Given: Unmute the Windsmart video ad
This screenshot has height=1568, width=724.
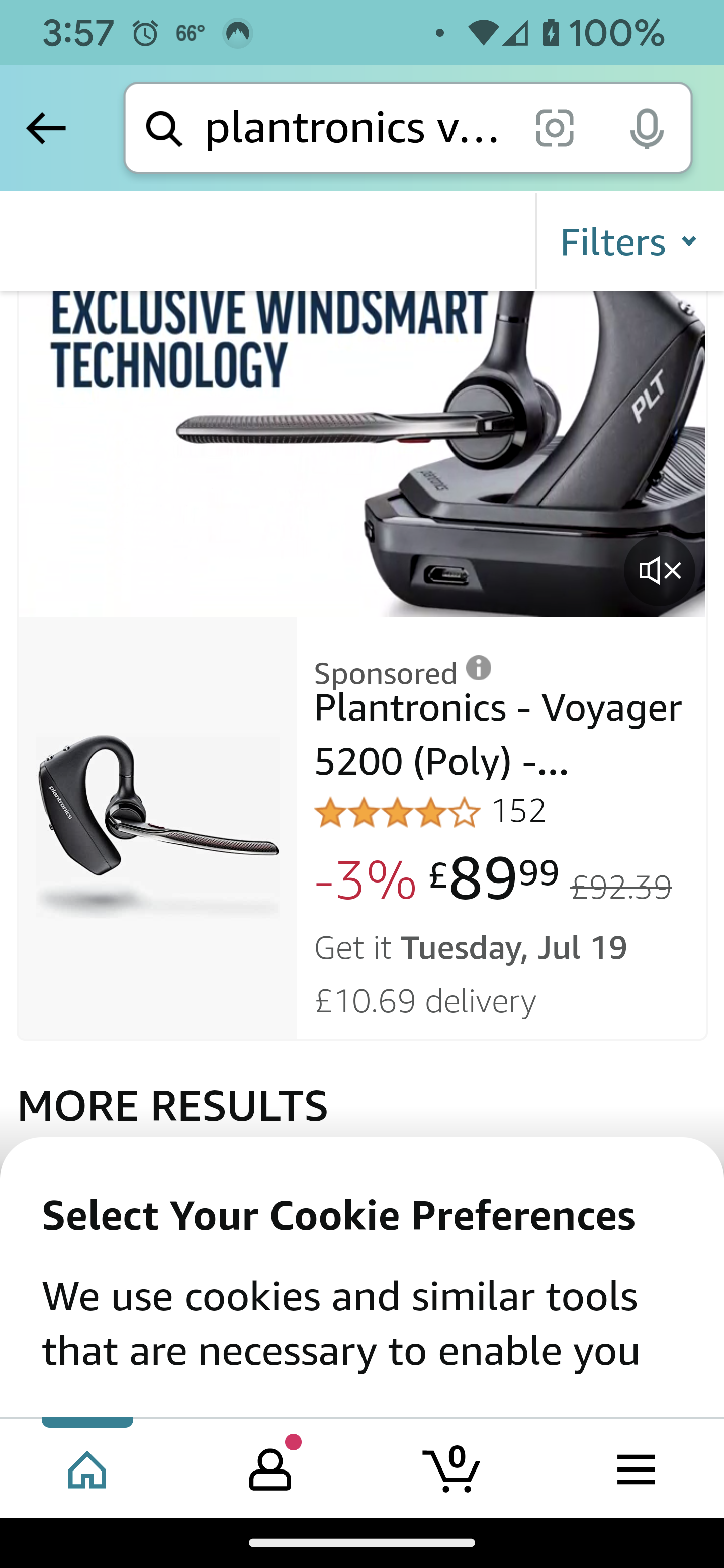Looking at the screenshot, I should pyautogui.click(x=659, y=570).
